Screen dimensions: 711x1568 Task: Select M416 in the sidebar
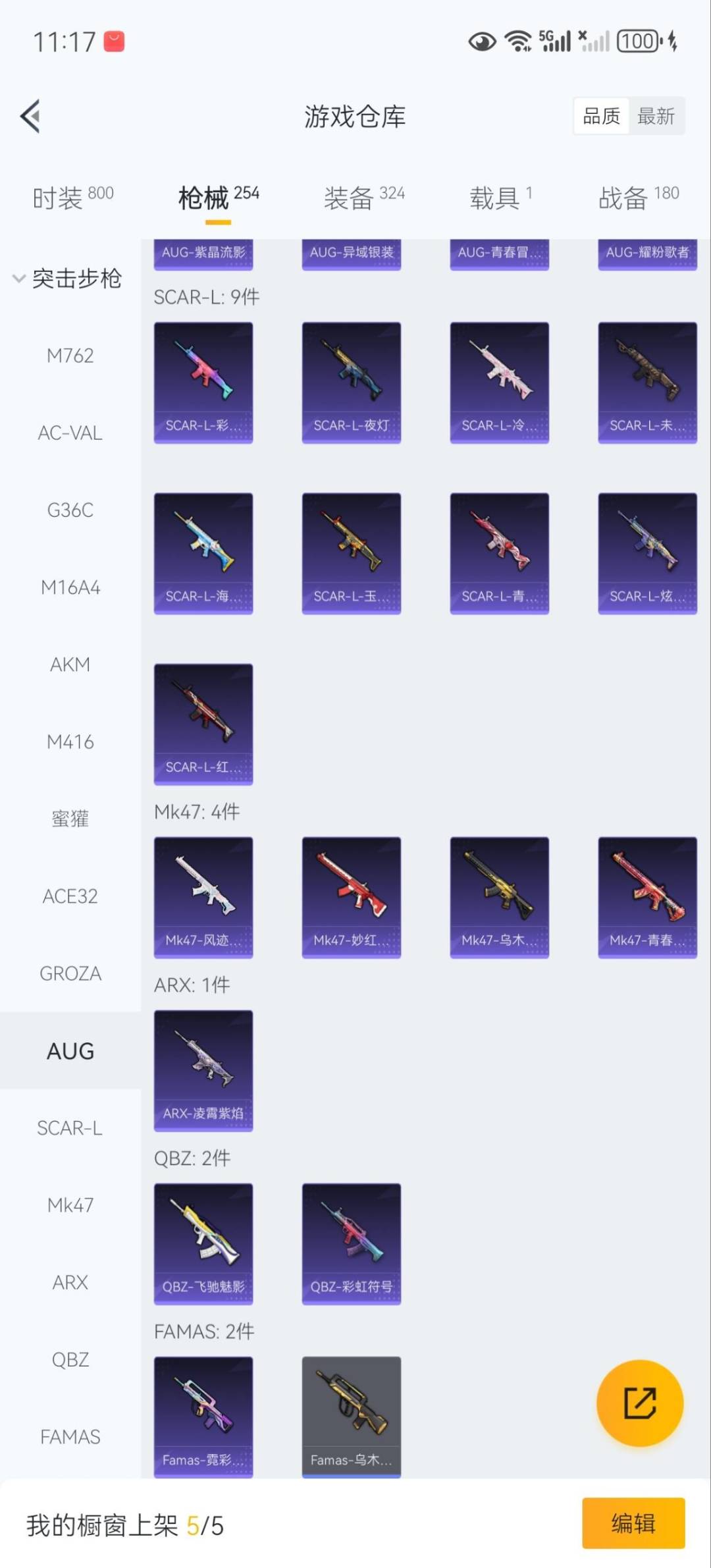coord(70,742)
